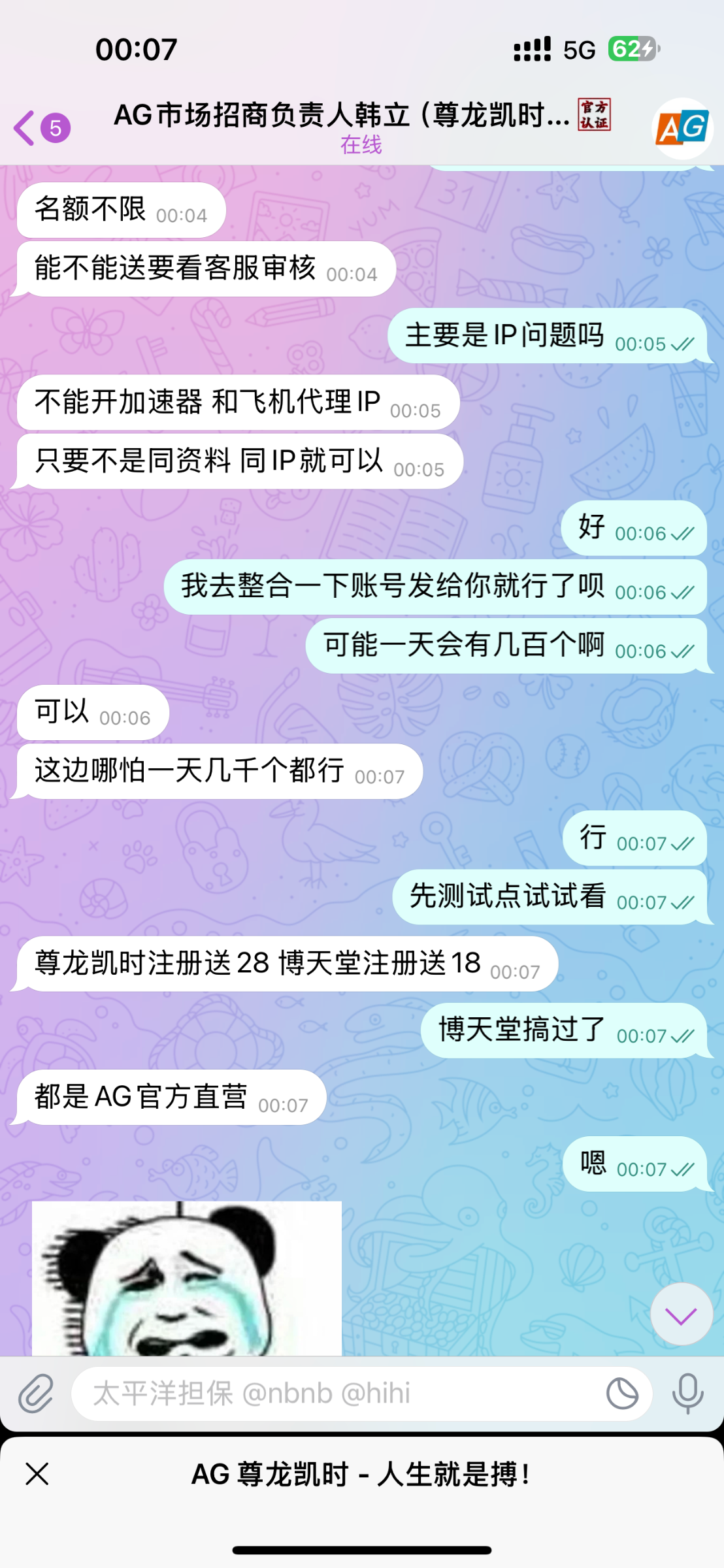The image size is (724, 1568).
Task: Jump to the latest message with the down arrow
Action: pos(681,1314)
